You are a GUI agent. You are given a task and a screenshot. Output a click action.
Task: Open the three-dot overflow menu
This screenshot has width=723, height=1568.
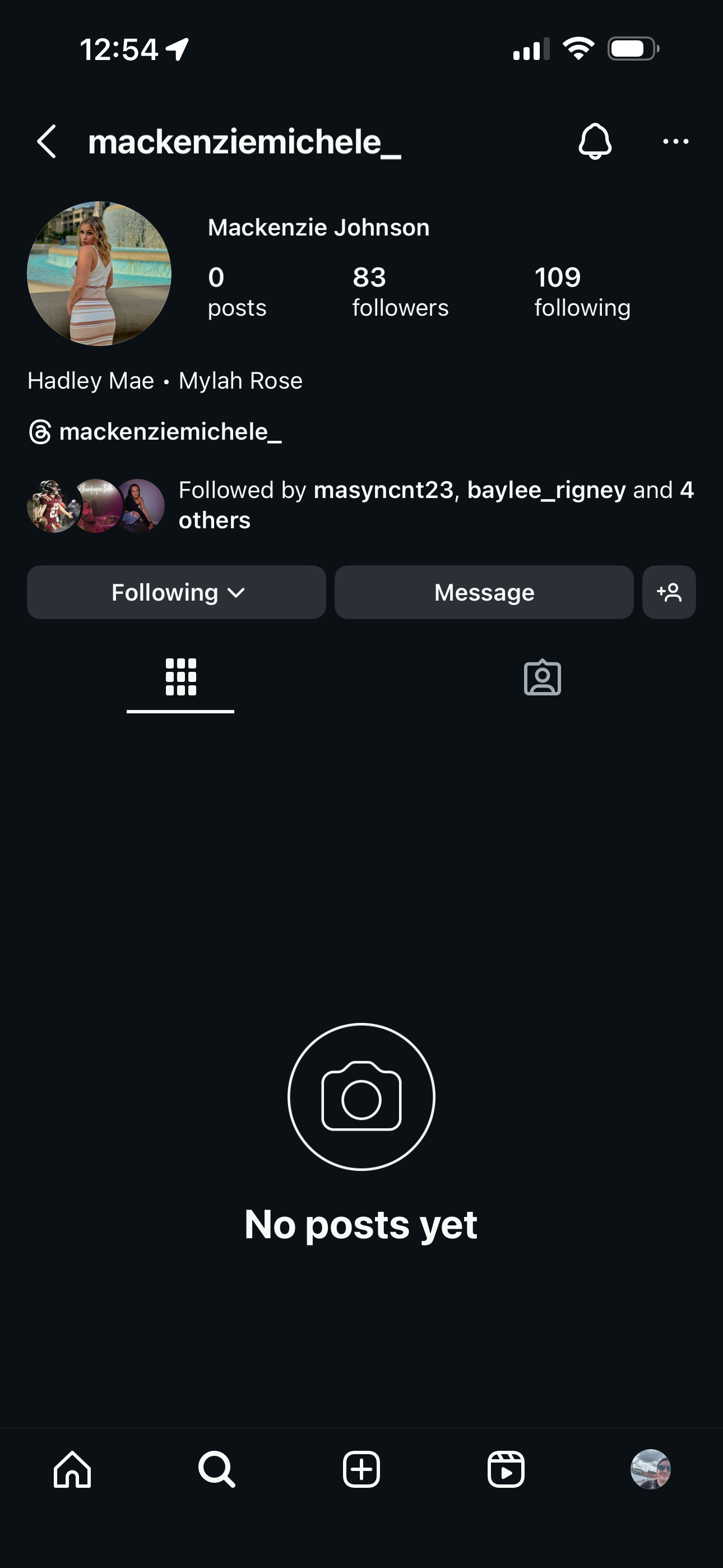(x=675, y=142)
